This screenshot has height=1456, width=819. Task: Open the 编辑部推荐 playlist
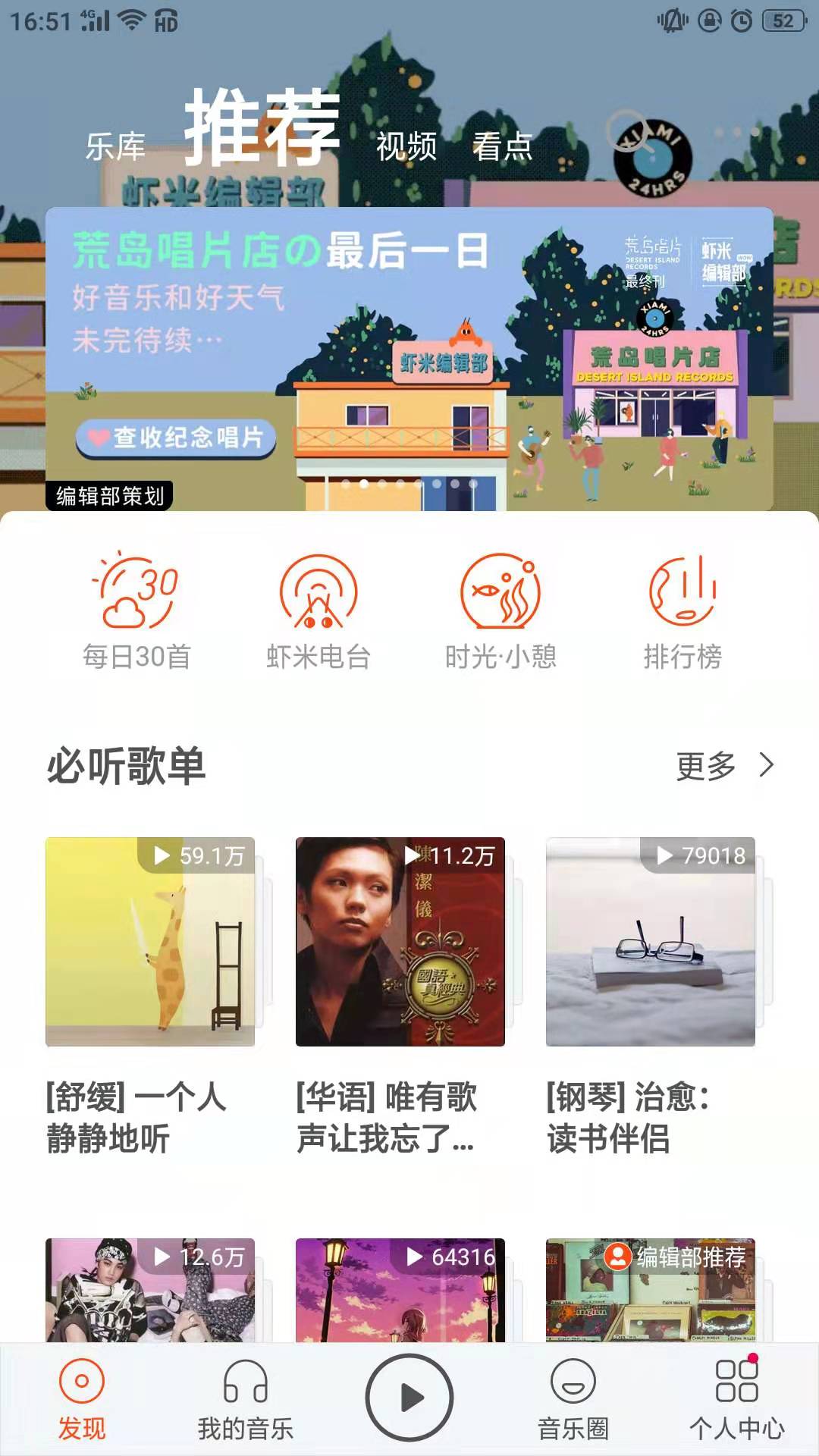651,1291
